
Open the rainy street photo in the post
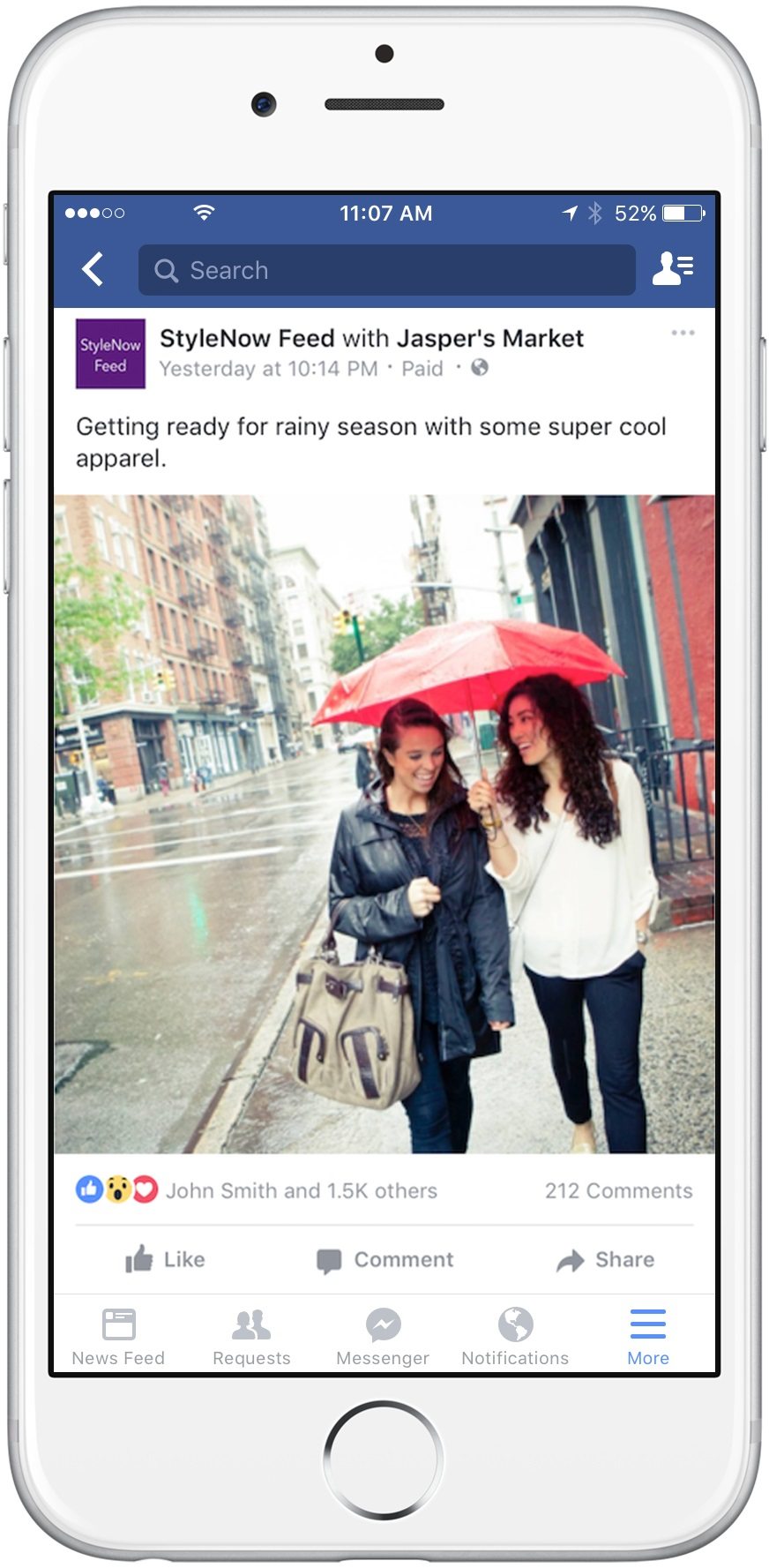pos(384,823)
